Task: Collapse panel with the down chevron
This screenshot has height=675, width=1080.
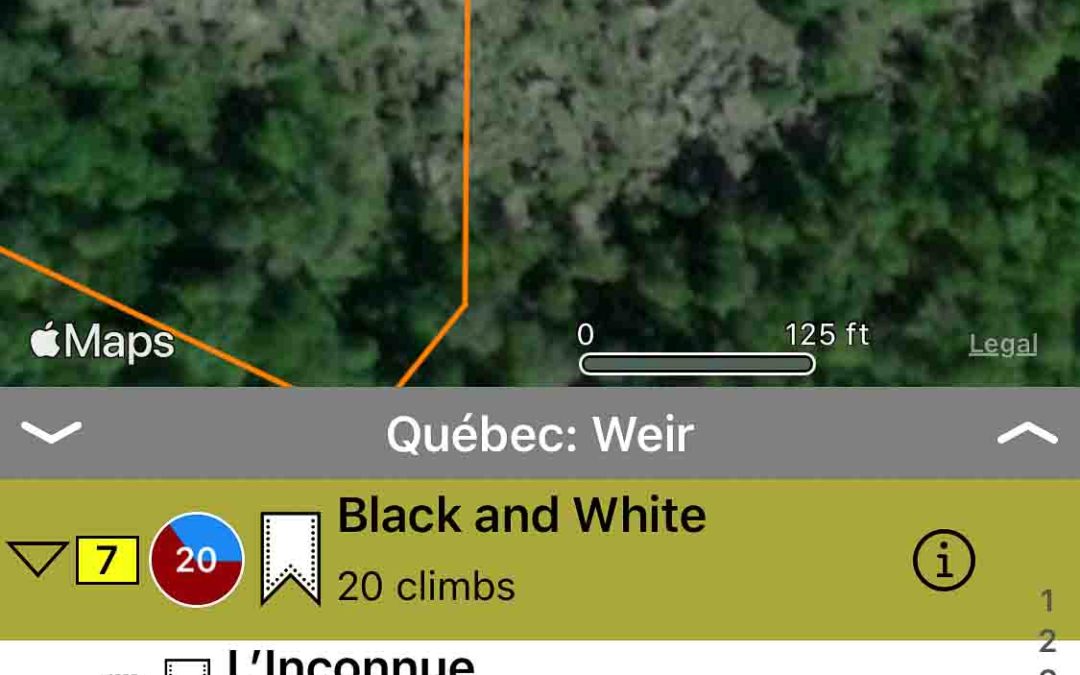Action: click(51, 433)
